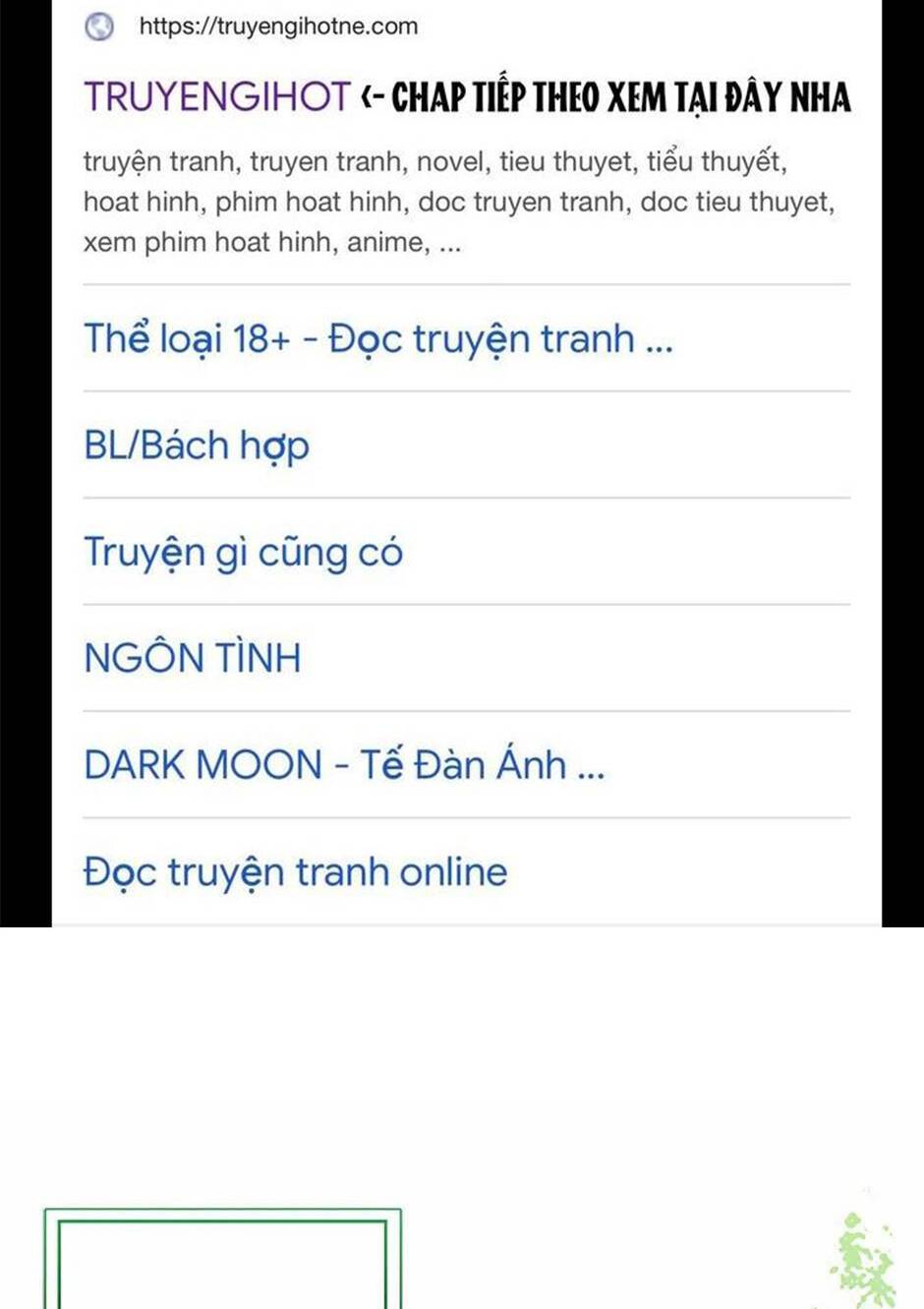Click the 'NGÔN TÌNH' category link
Screen dimensions: 924x1309
(x=192, y=657)
